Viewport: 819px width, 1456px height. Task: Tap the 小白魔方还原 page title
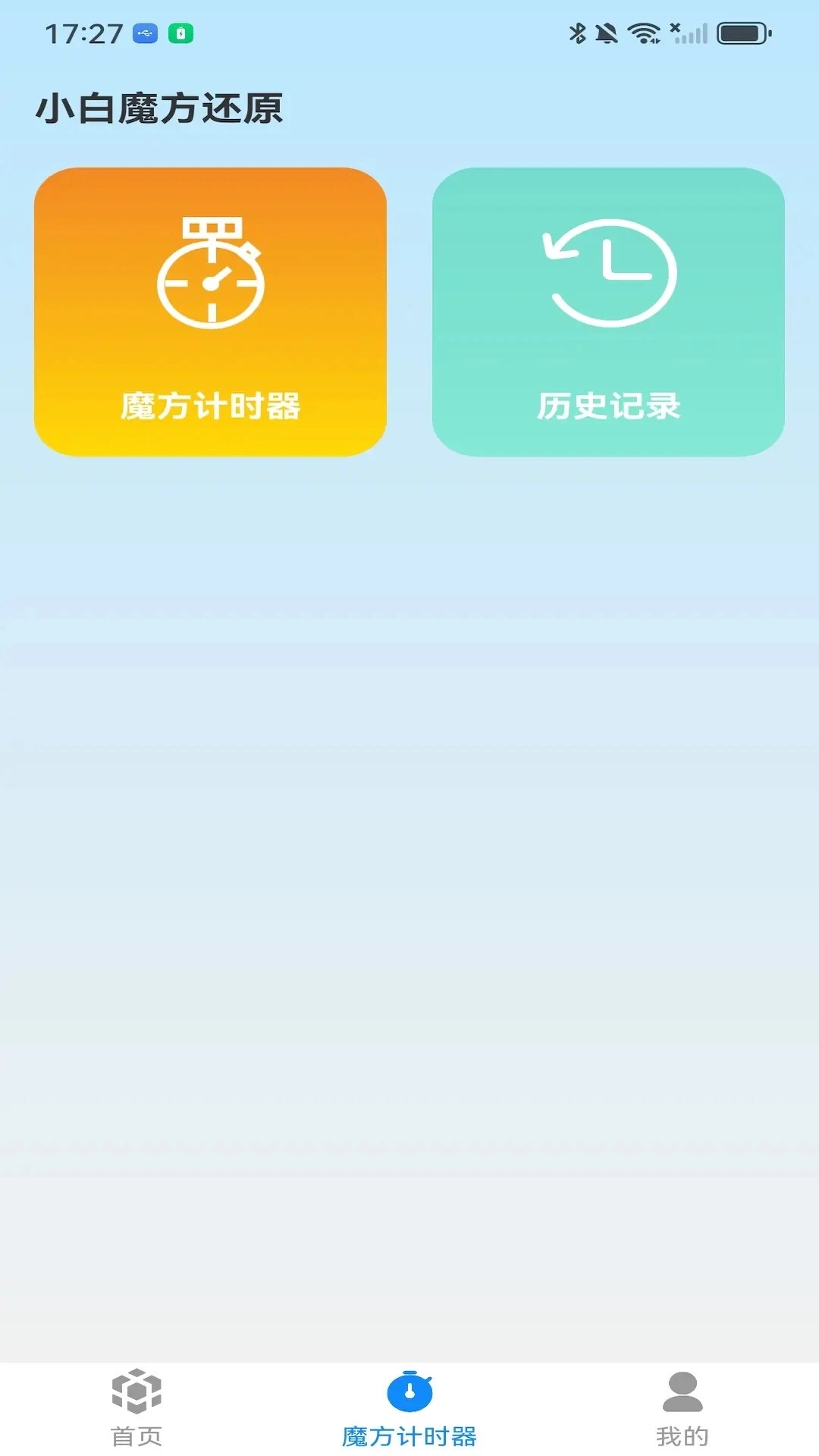point(160,108)
